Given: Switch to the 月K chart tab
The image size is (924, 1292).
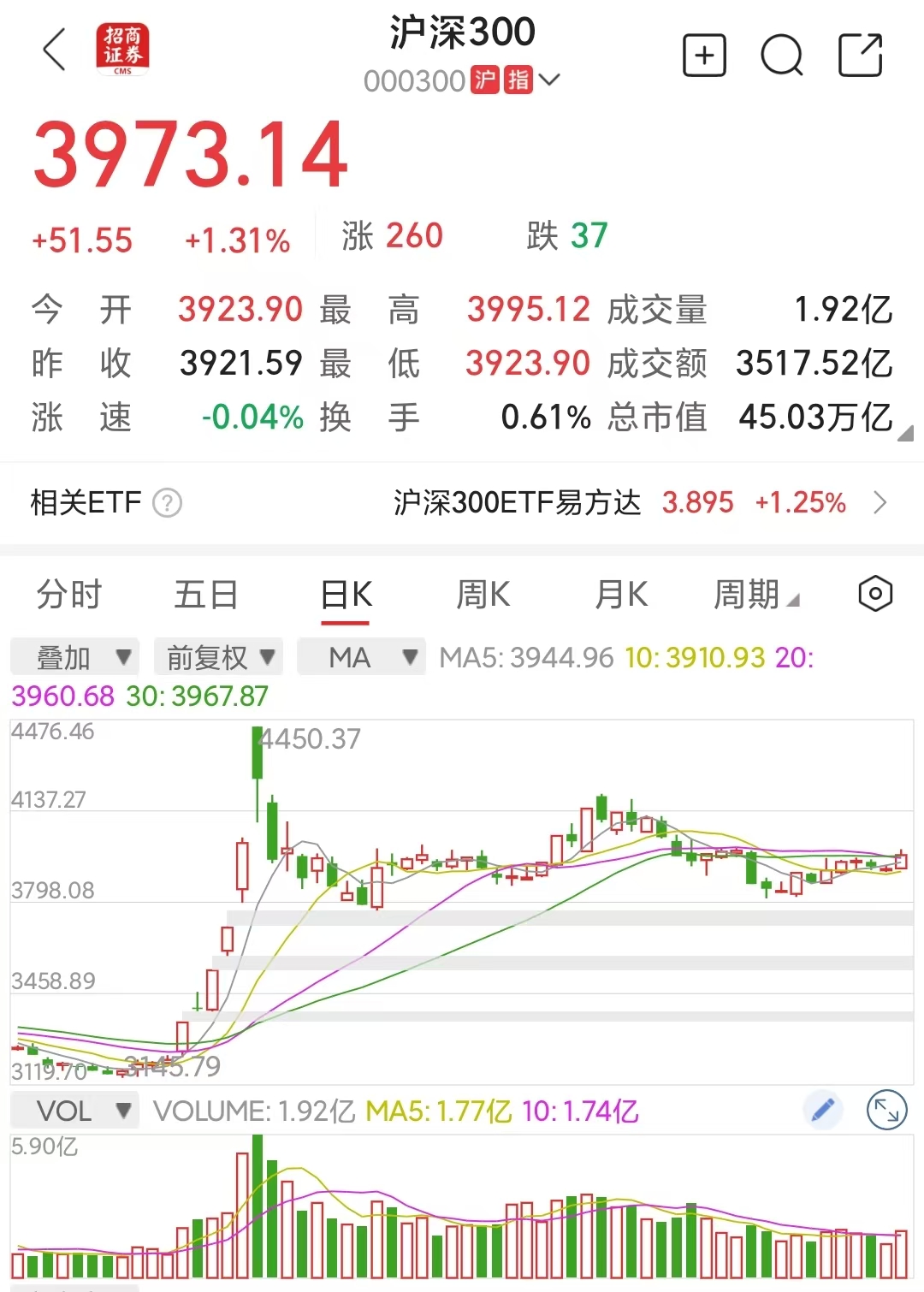Looking at the screenshot, I should point(621,594).
